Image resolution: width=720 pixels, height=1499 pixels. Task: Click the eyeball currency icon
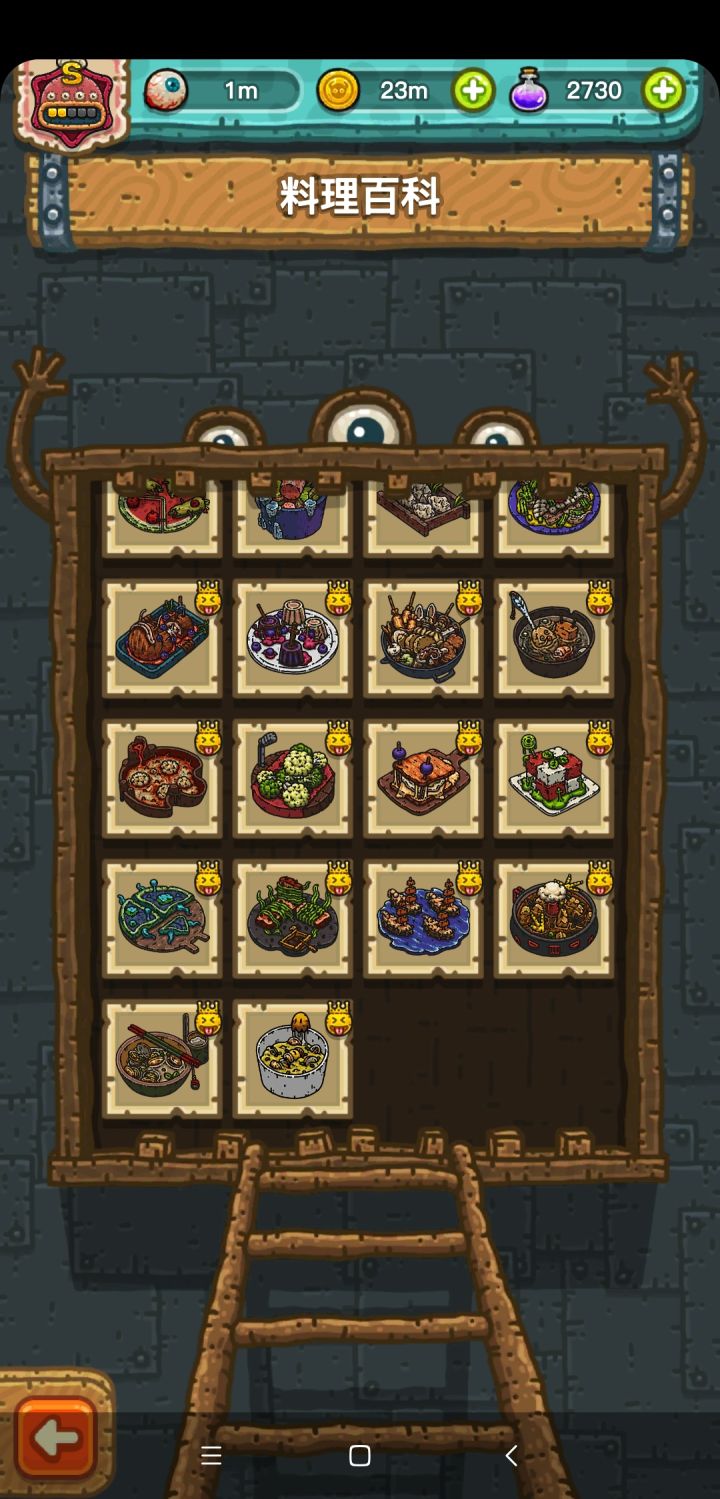(x=166, y=90)
